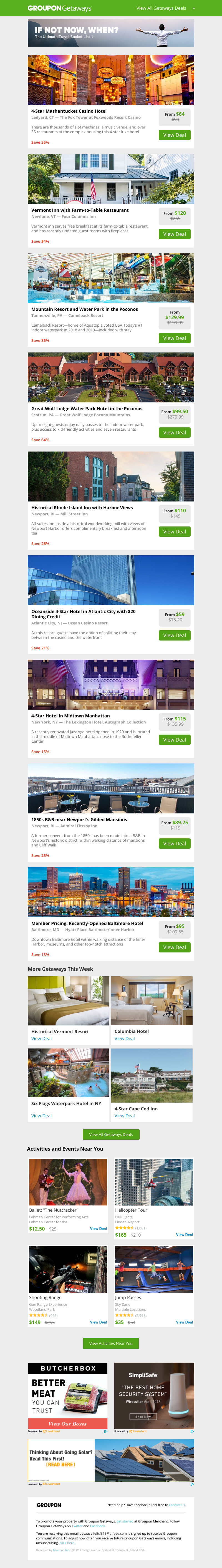Screen dimensions: 222x1568
Task: View Deal for Helicopter Tour
Action: (x=184, y=1235)
